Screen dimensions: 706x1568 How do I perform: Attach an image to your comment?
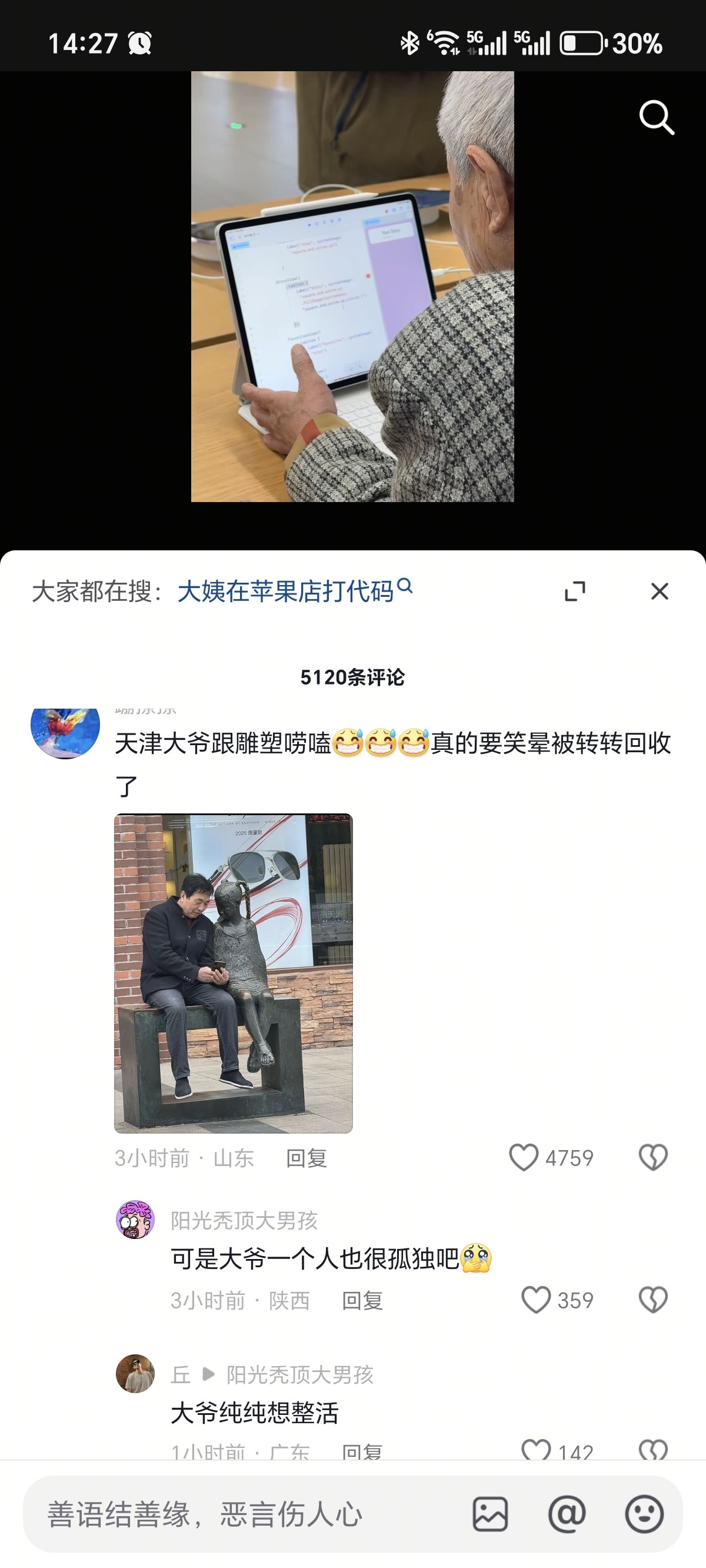click(490, 1514)
